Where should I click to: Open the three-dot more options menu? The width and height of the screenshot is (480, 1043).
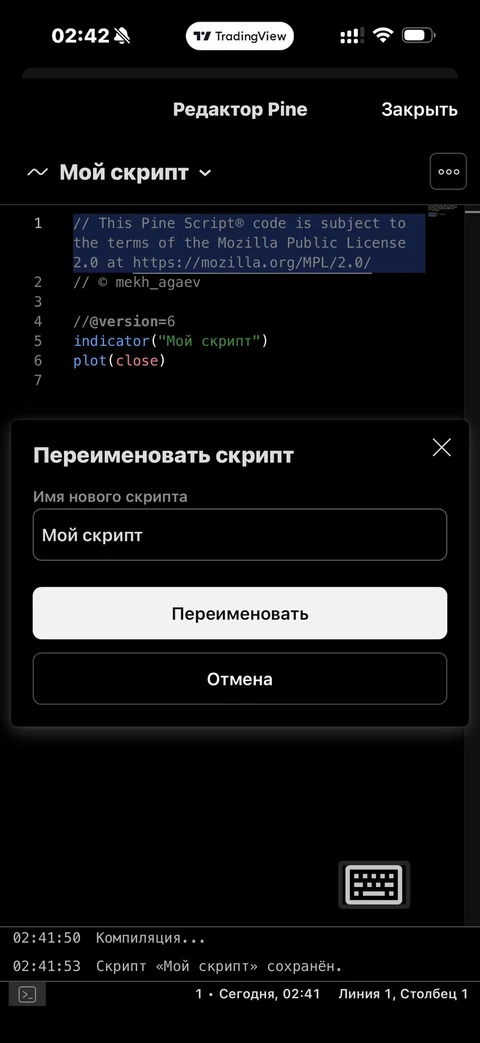point(449,172)
